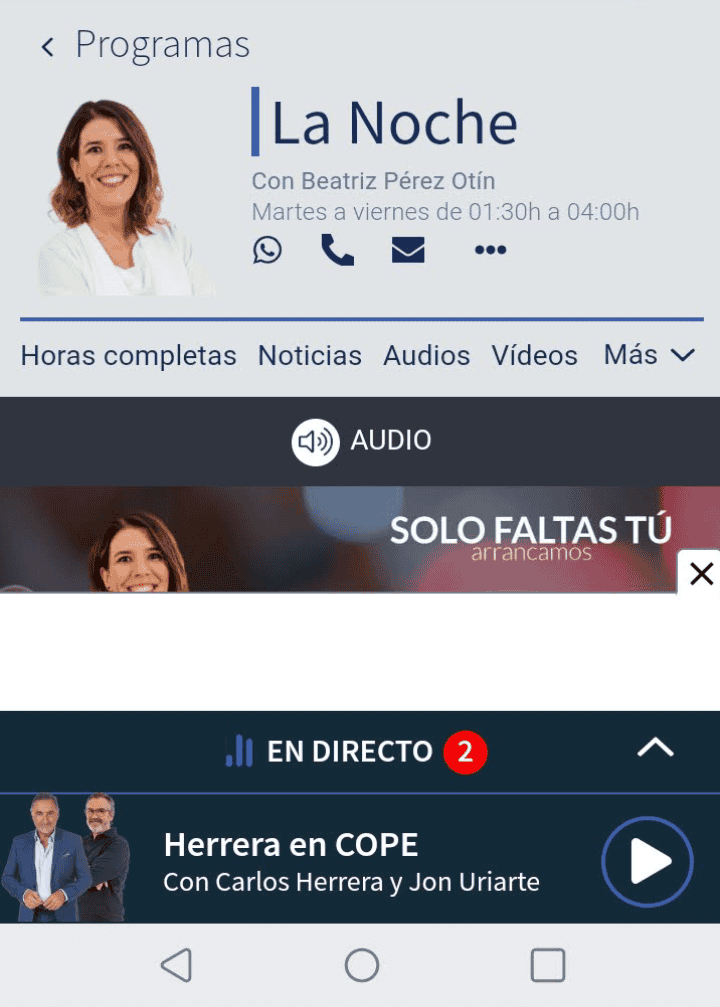Screen dimensions: 720x1007
Task: Open the three-dots more options
Action: pos(490,250)
